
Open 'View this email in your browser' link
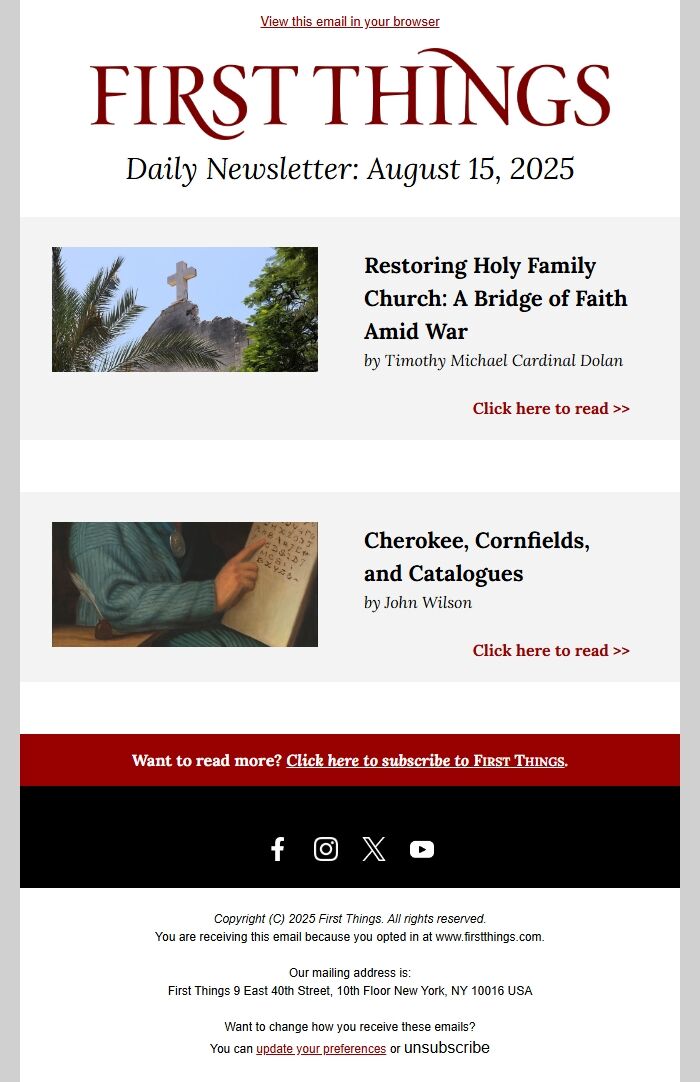click(350, 22)
